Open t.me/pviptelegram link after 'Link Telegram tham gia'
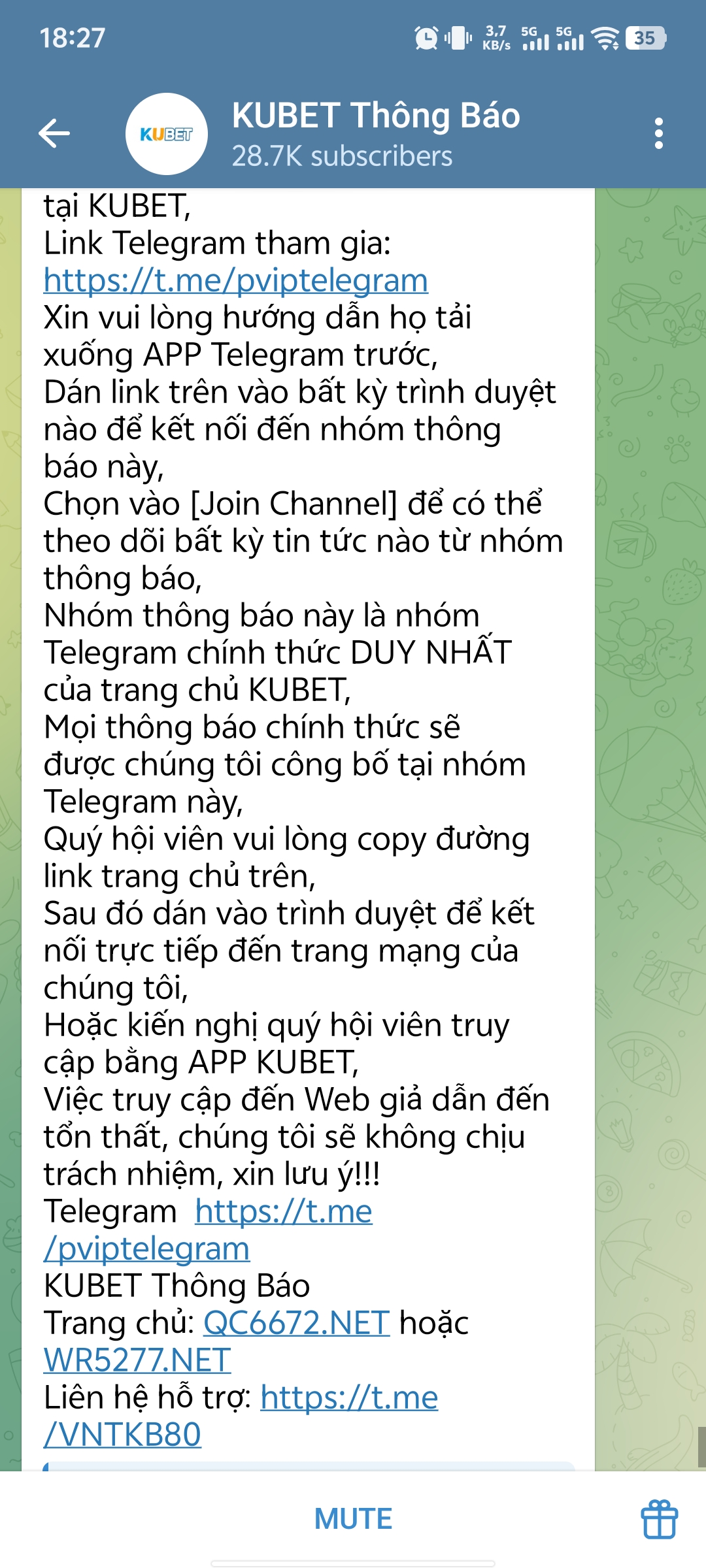 (236, 280)
